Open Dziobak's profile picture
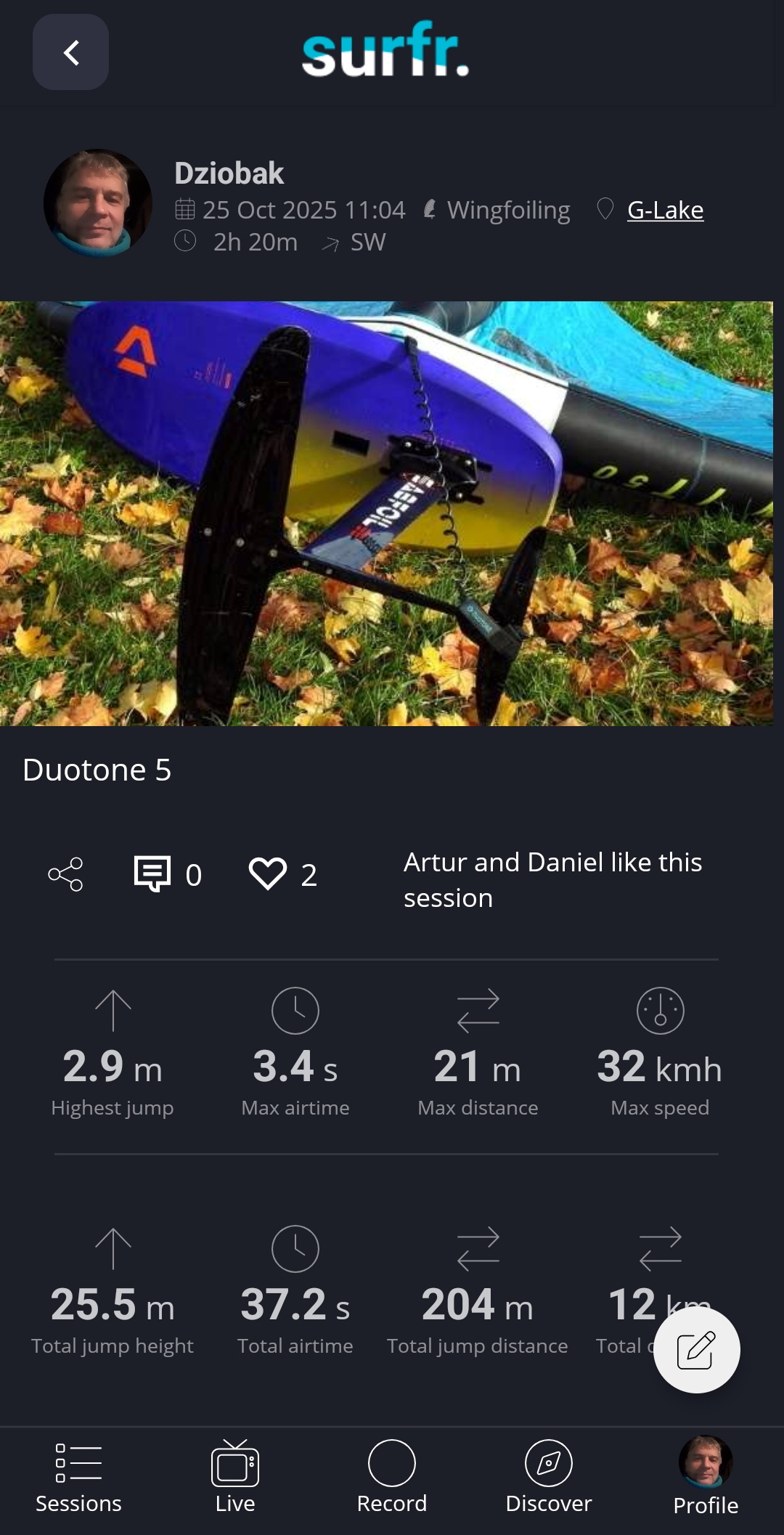This screenshot has height=1535, width=784. (98, 203)
